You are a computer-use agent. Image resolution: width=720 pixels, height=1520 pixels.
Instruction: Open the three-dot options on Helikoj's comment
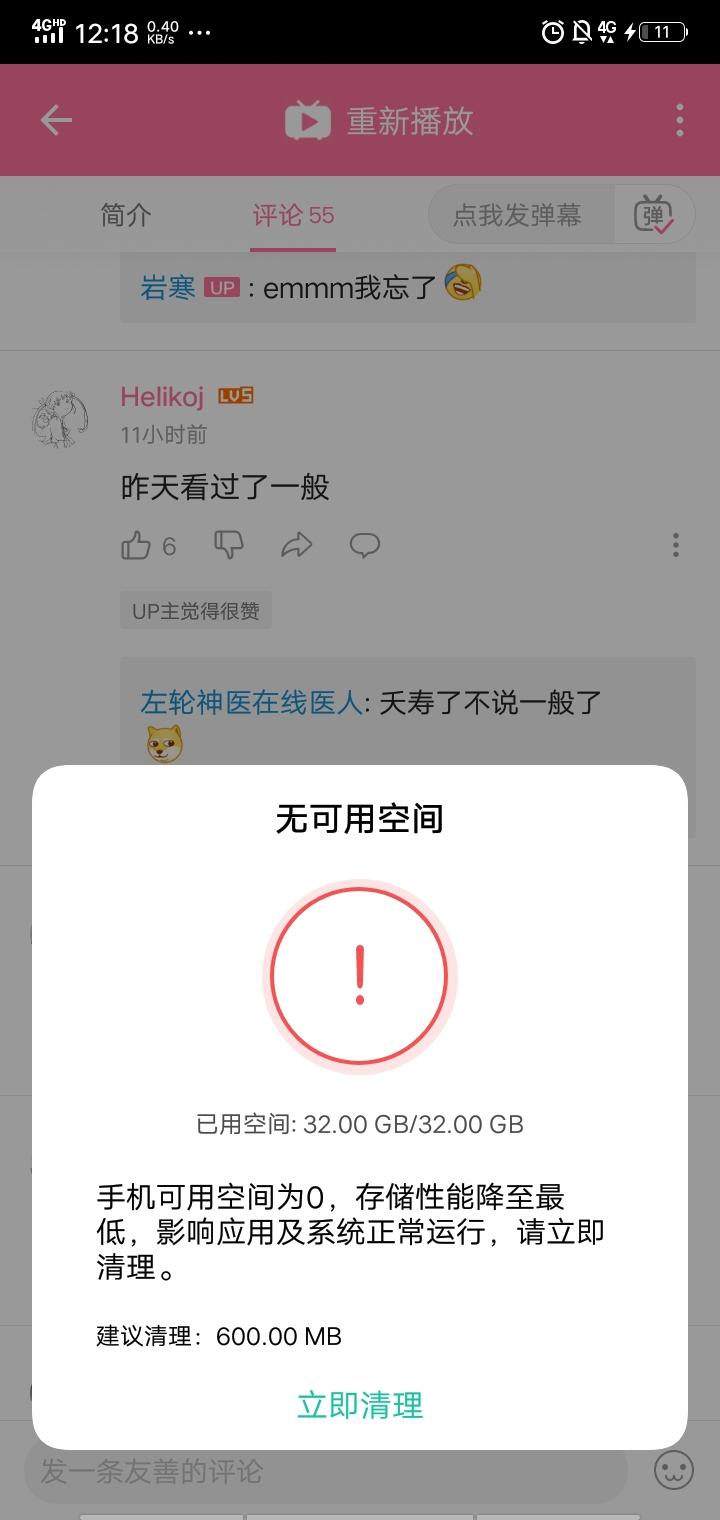click(675, 544)
